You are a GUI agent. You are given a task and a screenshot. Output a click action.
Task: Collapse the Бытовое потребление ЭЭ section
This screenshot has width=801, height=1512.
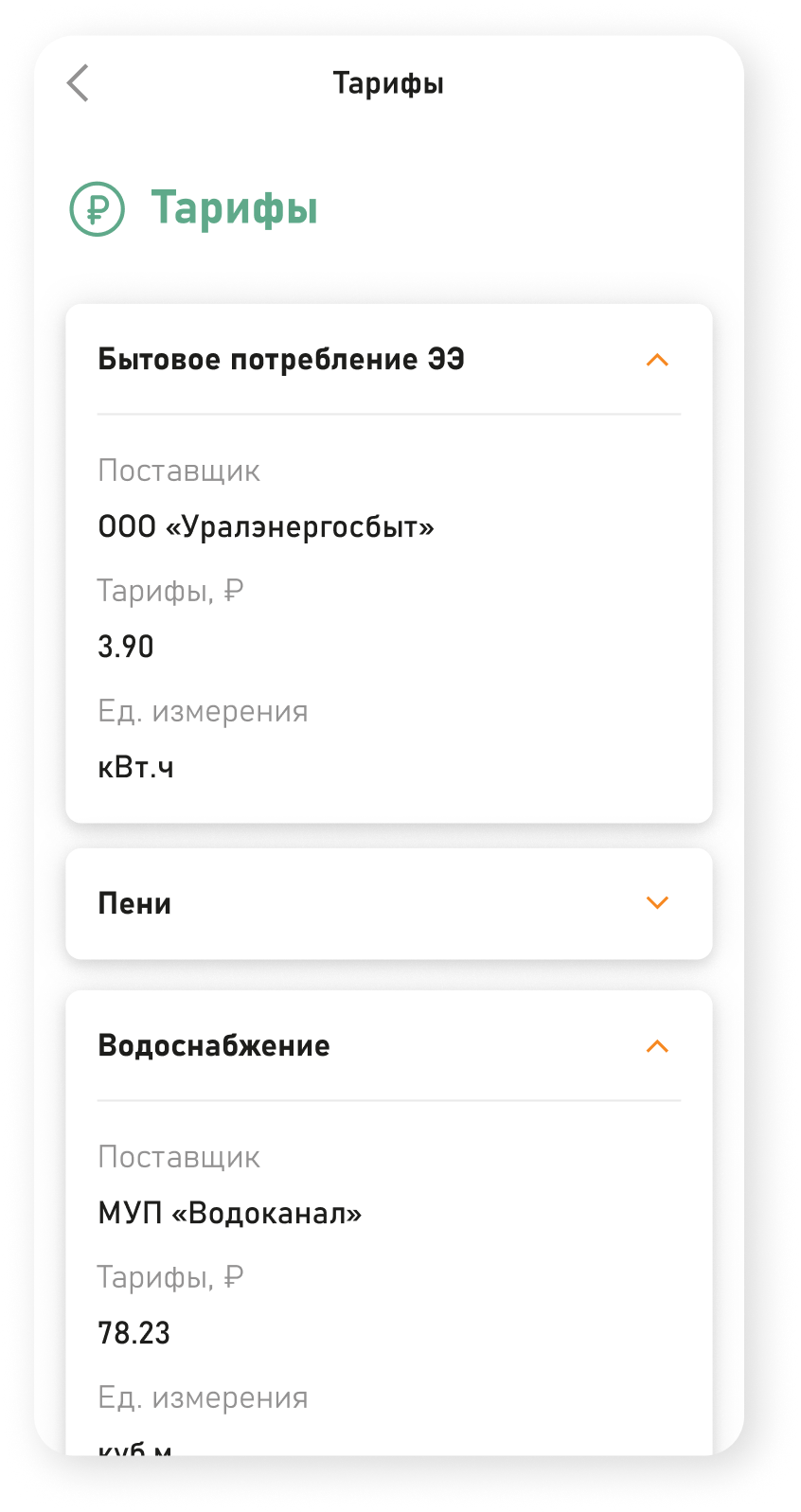(x=656, y=361)
